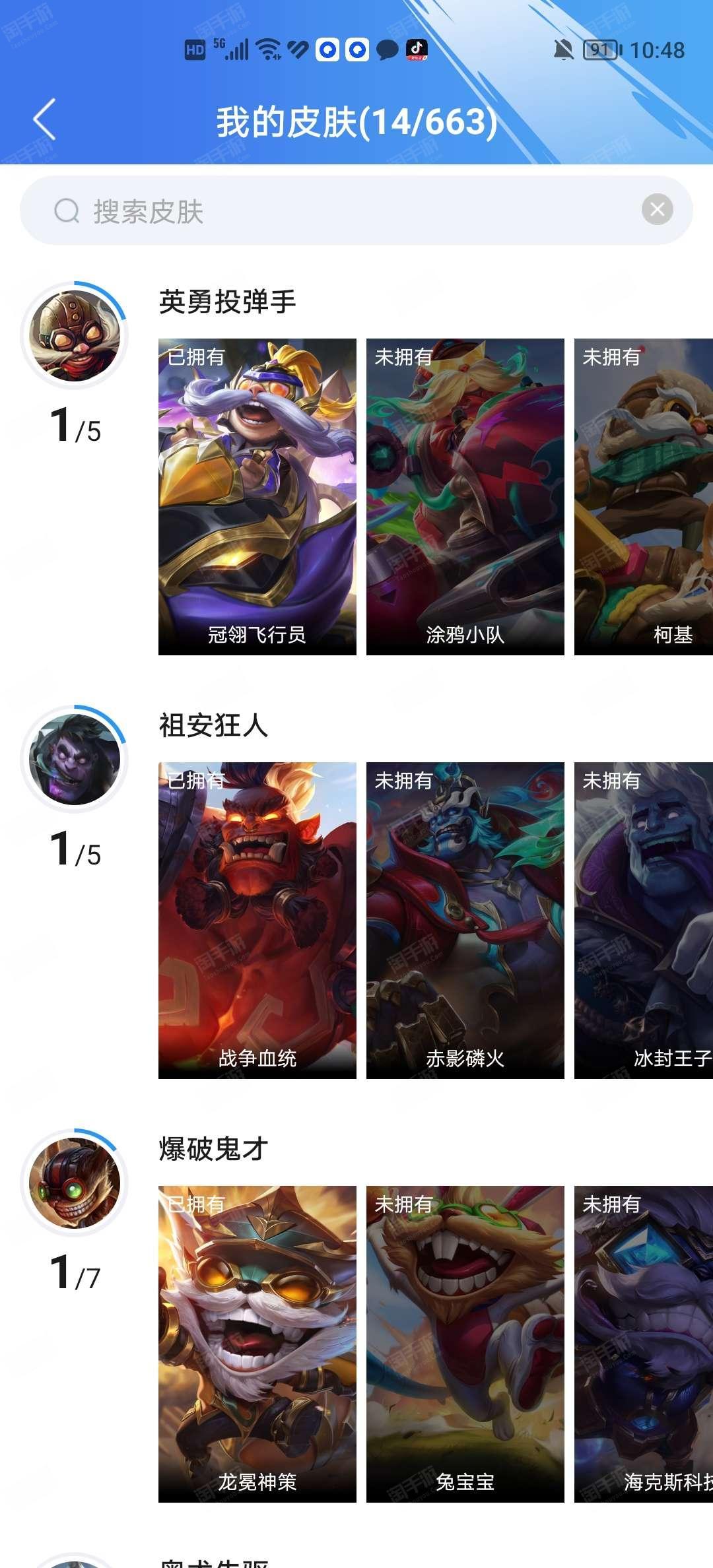The width and height of the screenshot is (713, 1568).
Task: Tap the 爆破鬼才 hero avatar
Action: tap(75, 1183)
